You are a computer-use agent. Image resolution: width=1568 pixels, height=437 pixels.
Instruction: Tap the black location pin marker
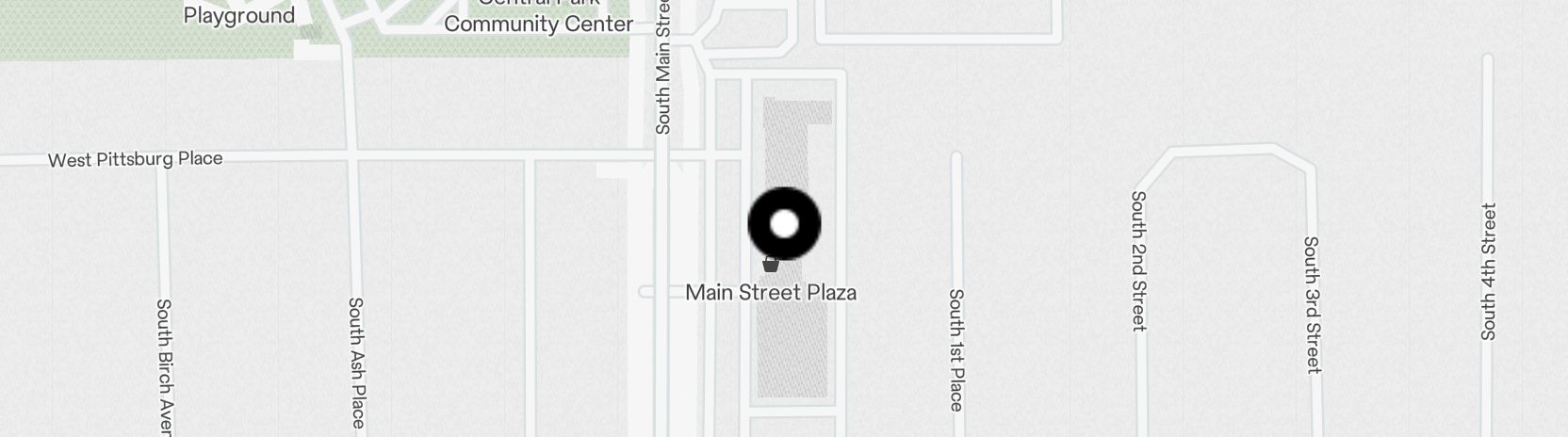(784, 224)
